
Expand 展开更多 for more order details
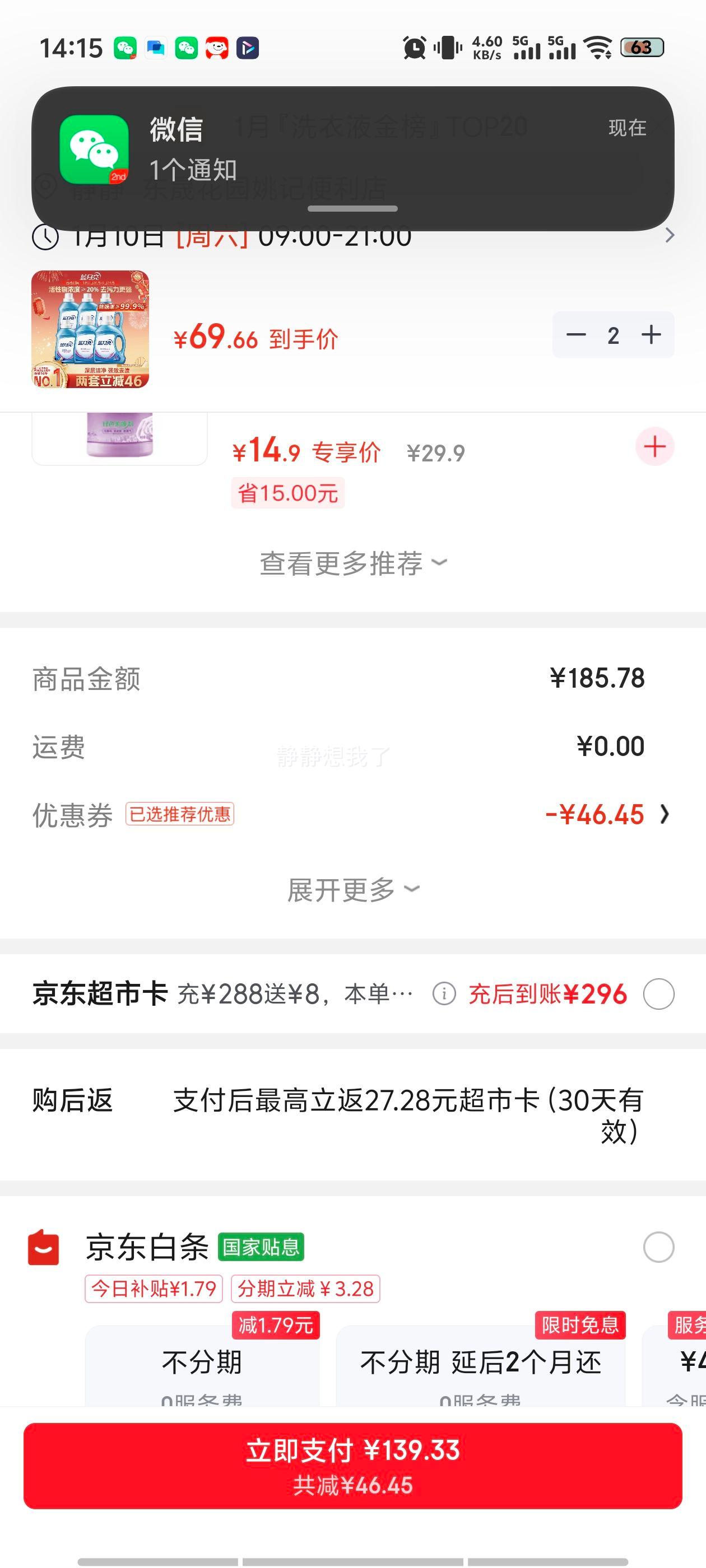click(352, 889)
